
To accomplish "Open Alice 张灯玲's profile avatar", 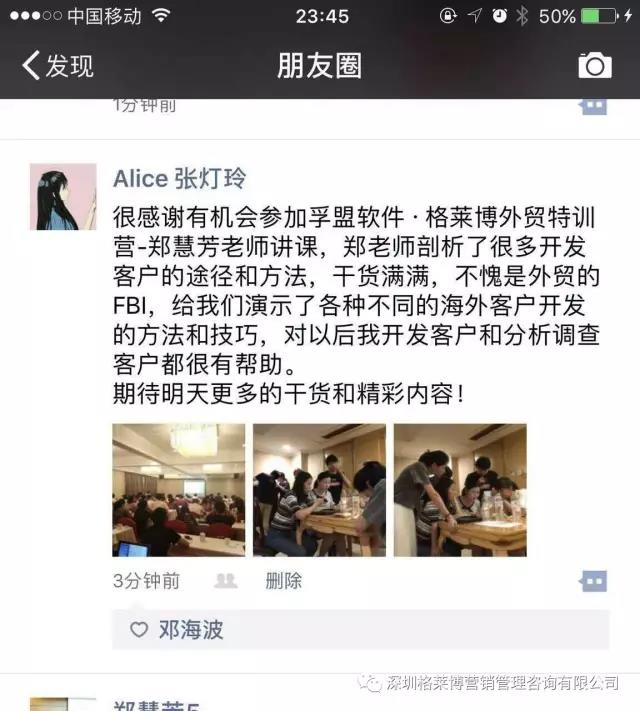I will (x=63, y=197).
